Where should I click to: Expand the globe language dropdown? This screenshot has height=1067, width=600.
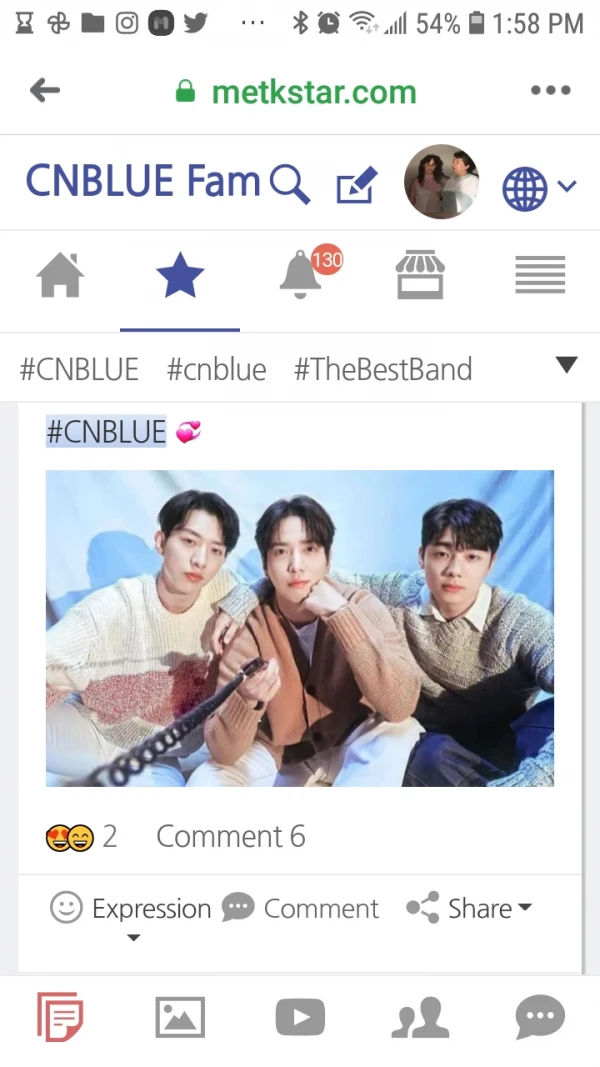(x=538, y=186)
